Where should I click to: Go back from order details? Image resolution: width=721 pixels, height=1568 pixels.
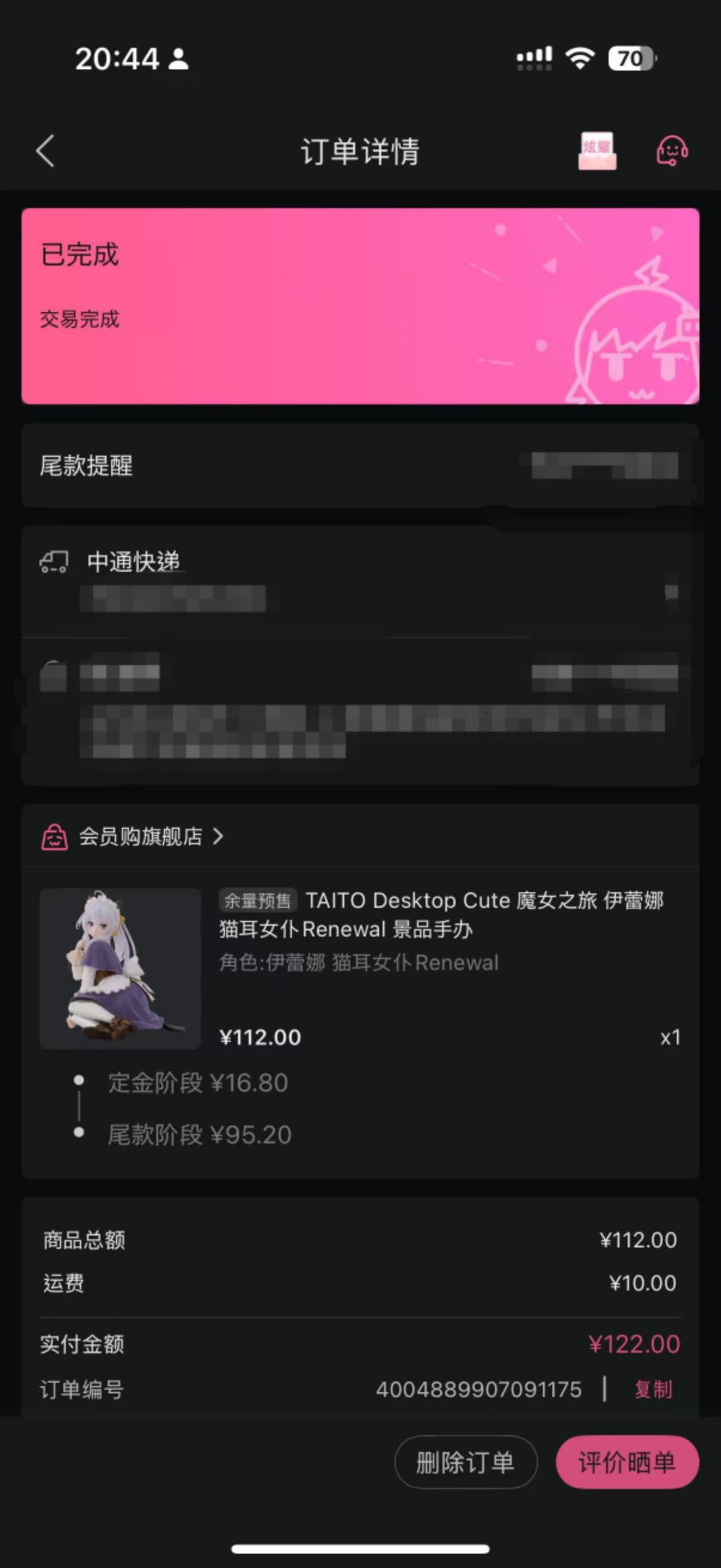click(x=45, y=151)
